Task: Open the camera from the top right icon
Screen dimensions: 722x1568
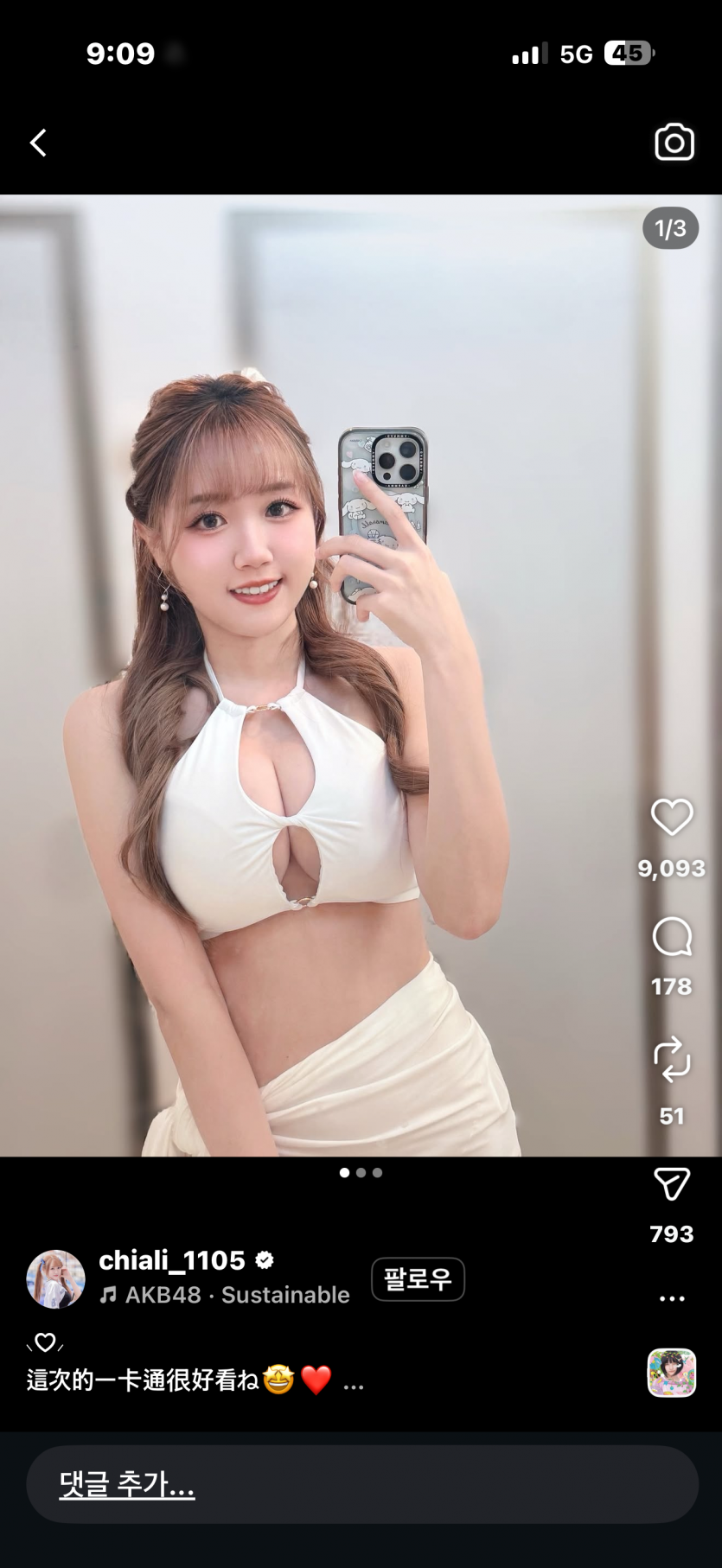Action: coord(674,143)
